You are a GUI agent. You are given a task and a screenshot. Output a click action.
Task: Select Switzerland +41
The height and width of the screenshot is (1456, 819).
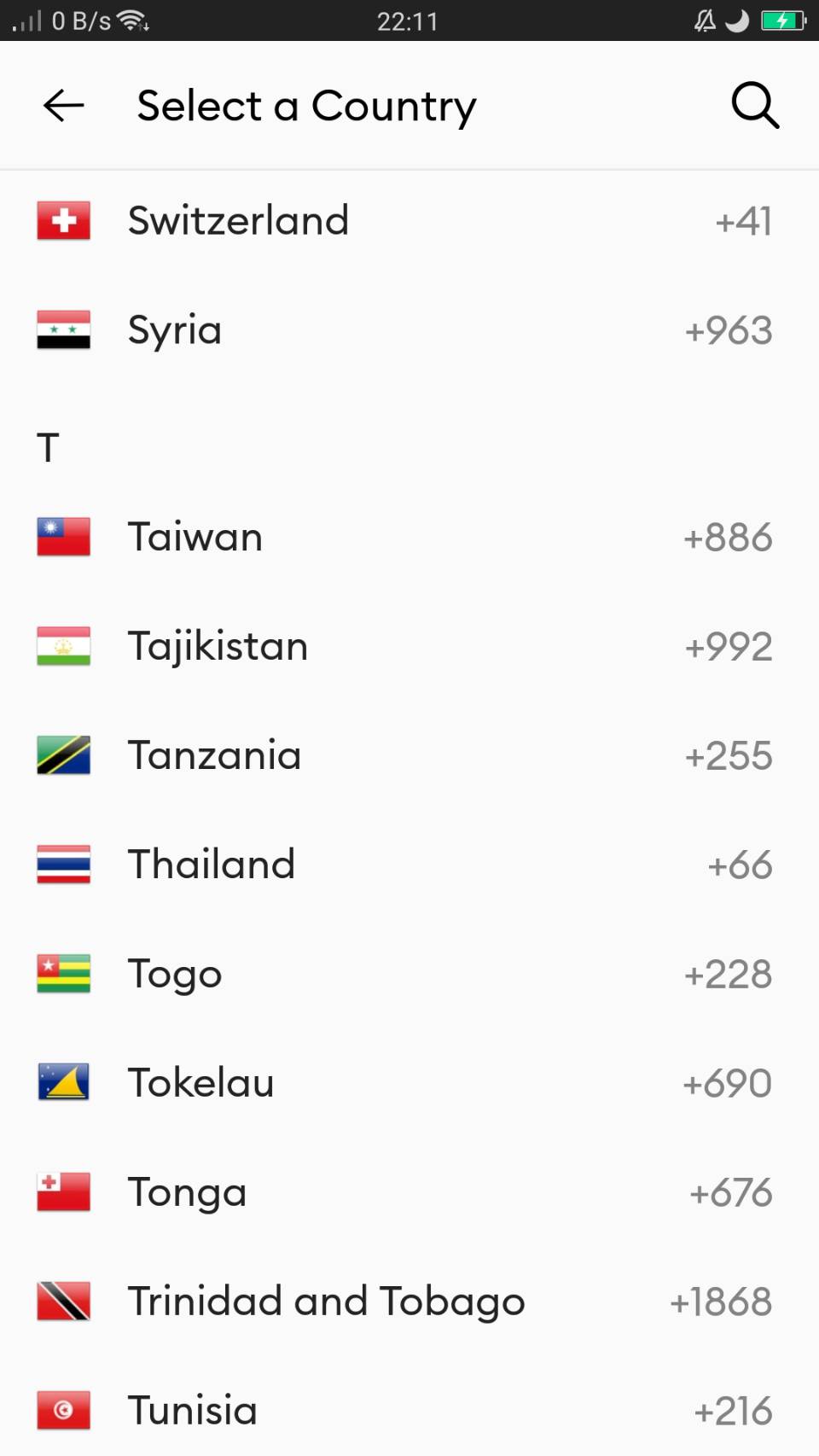pyautogui.click(x=409, y=221)
